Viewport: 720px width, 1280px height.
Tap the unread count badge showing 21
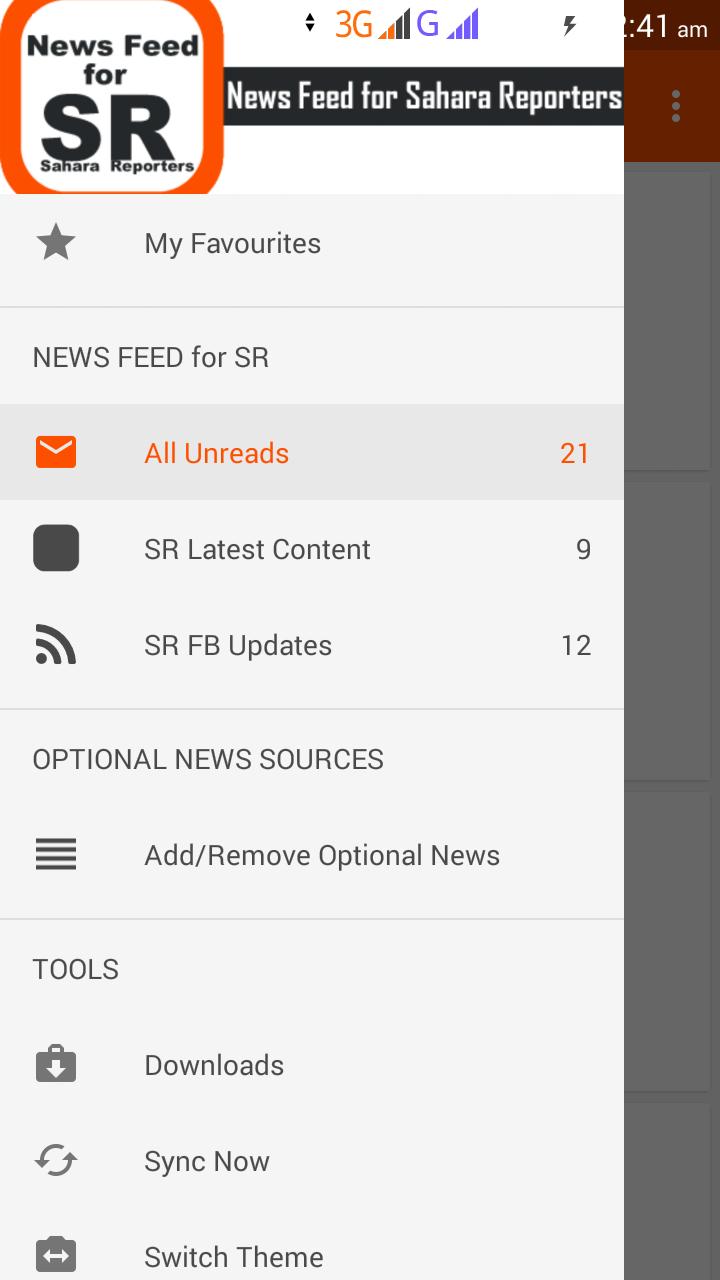[576, 453]
